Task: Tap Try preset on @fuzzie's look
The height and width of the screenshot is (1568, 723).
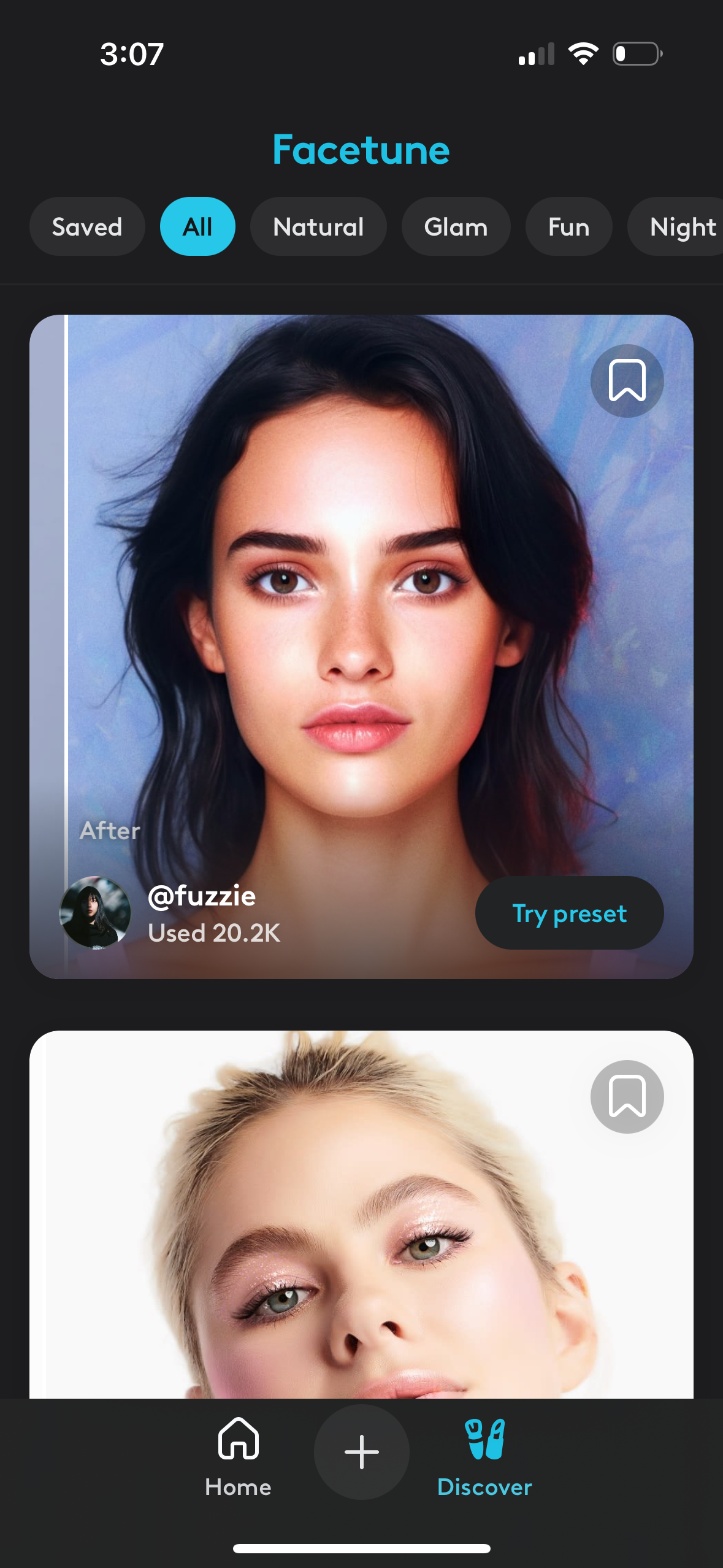Action: point(569,913)
